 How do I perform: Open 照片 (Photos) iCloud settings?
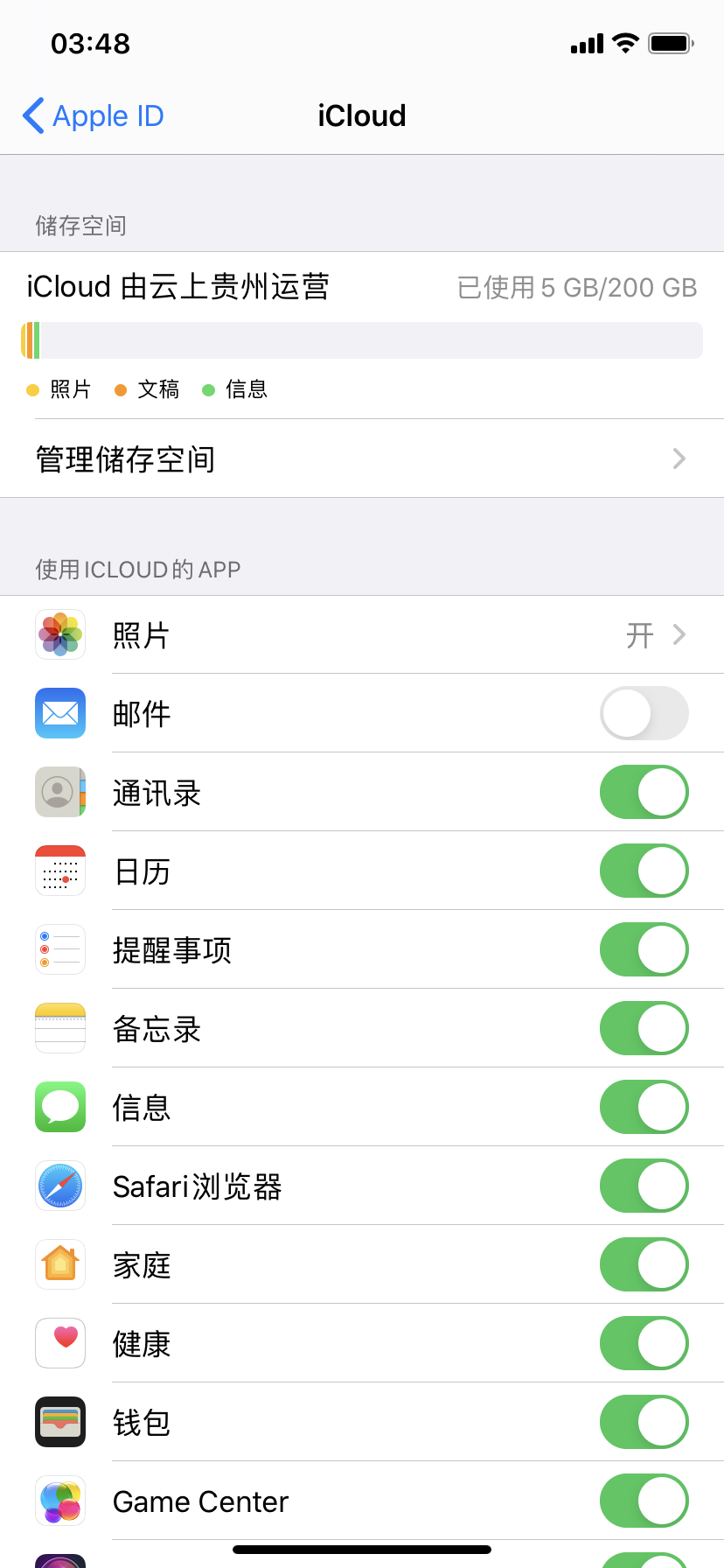click(362, 635)
